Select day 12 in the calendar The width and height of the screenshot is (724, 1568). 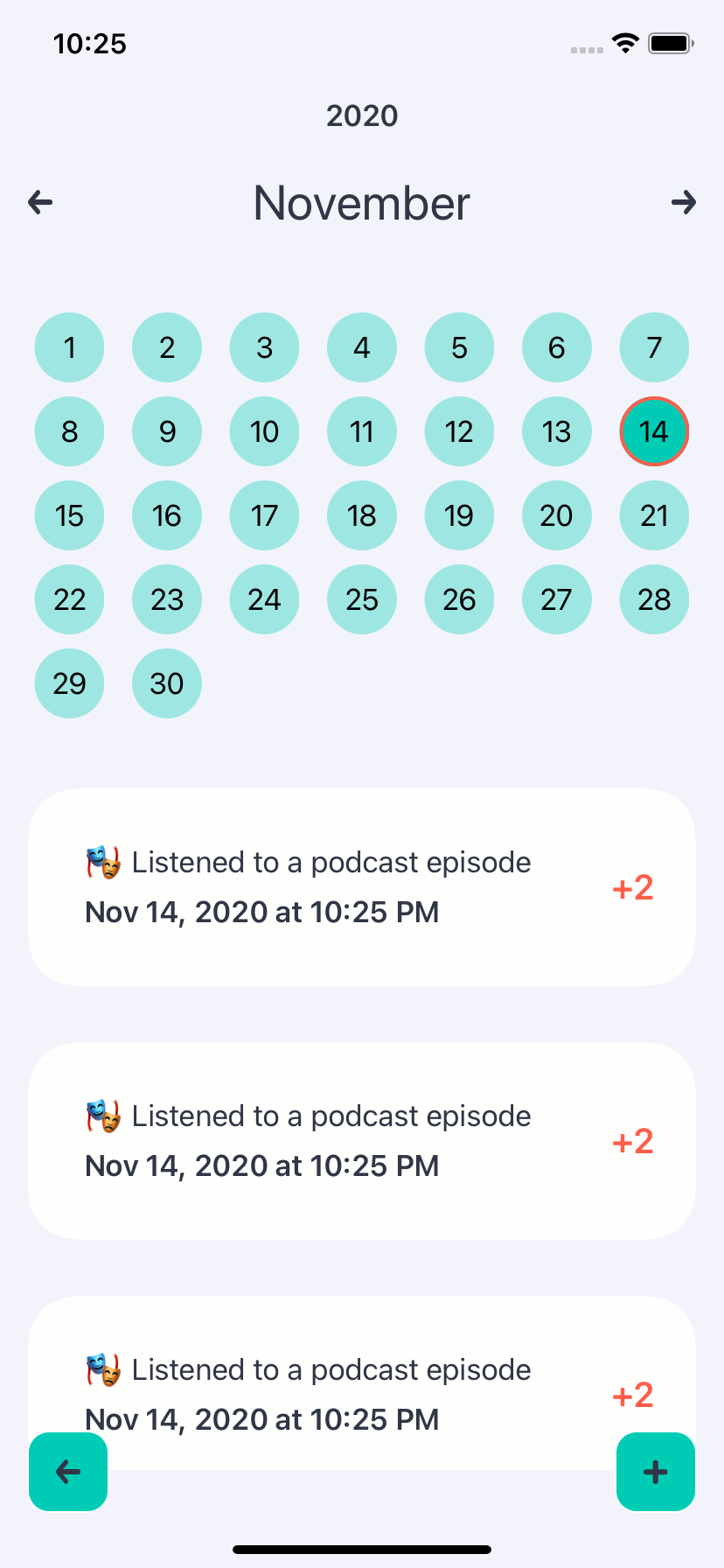pyautogui.click(x=459, y=431)
